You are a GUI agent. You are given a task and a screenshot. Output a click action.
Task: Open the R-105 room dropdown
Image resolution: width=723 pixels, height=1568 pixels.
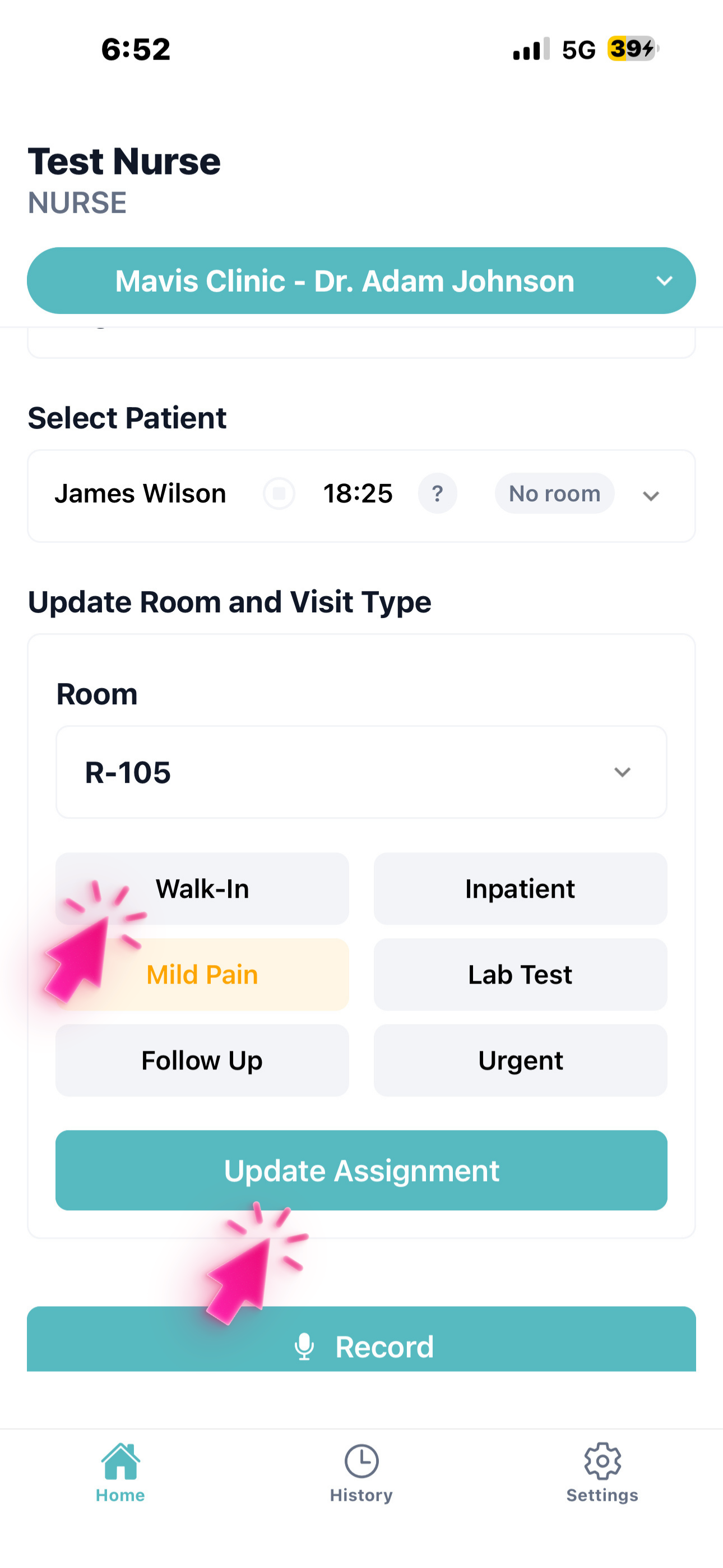tap(361, 772)
